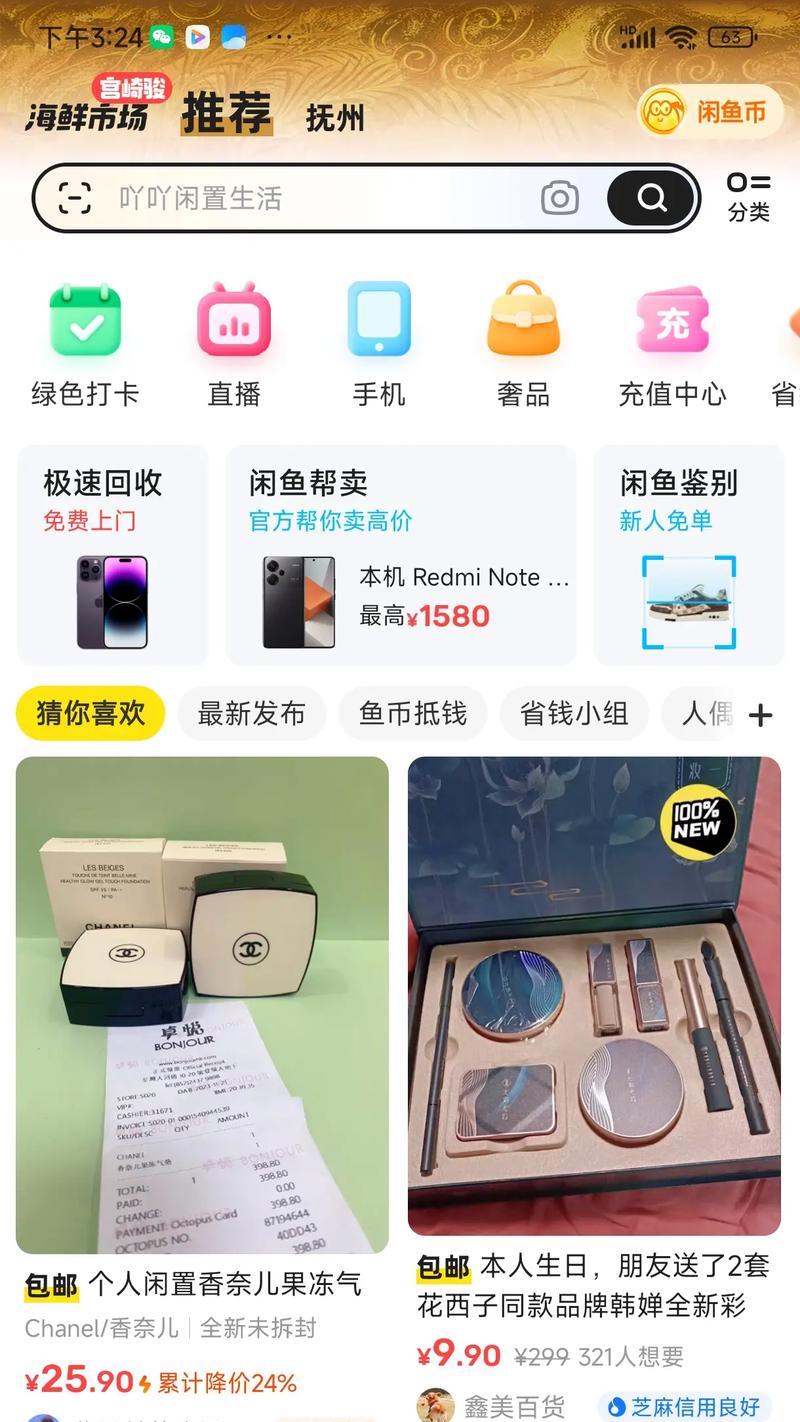Open the 极速回收 card
This screenshot has height=1422, width=800.
[x=112, y=555]
